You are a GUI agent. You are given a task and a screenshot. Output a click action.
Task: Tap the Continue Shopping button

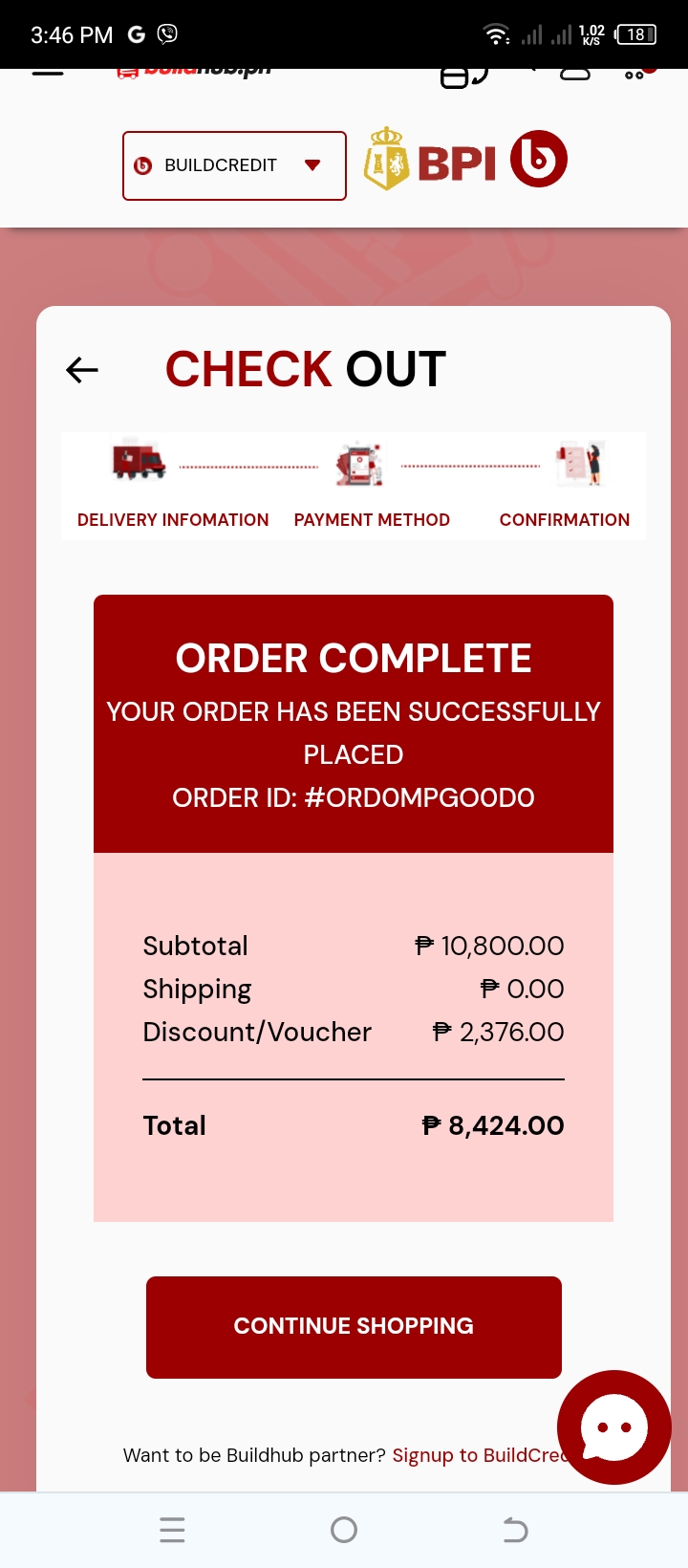[x=354, y=1326]
